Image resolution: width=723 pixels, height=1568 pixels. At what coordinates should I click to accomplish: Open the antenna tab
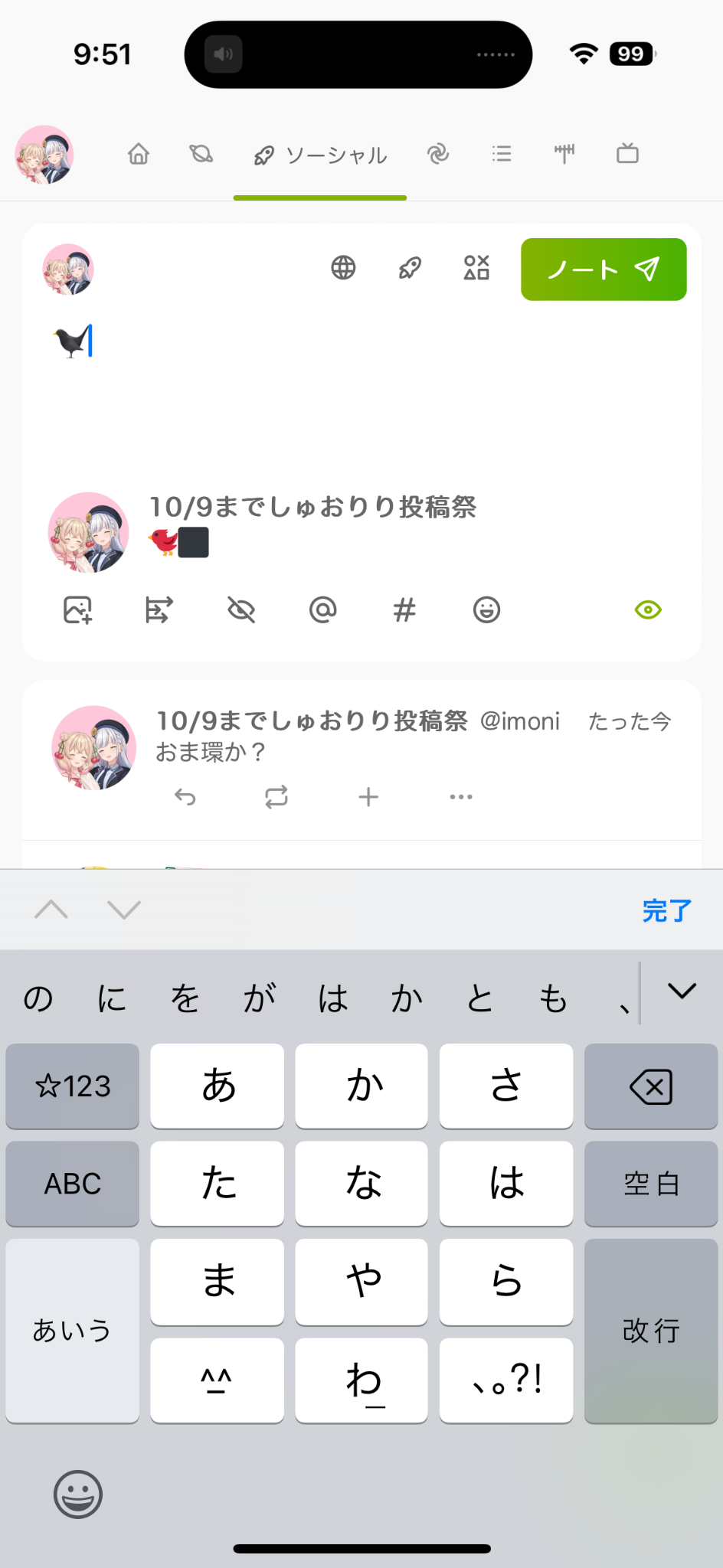click(564, 155)
